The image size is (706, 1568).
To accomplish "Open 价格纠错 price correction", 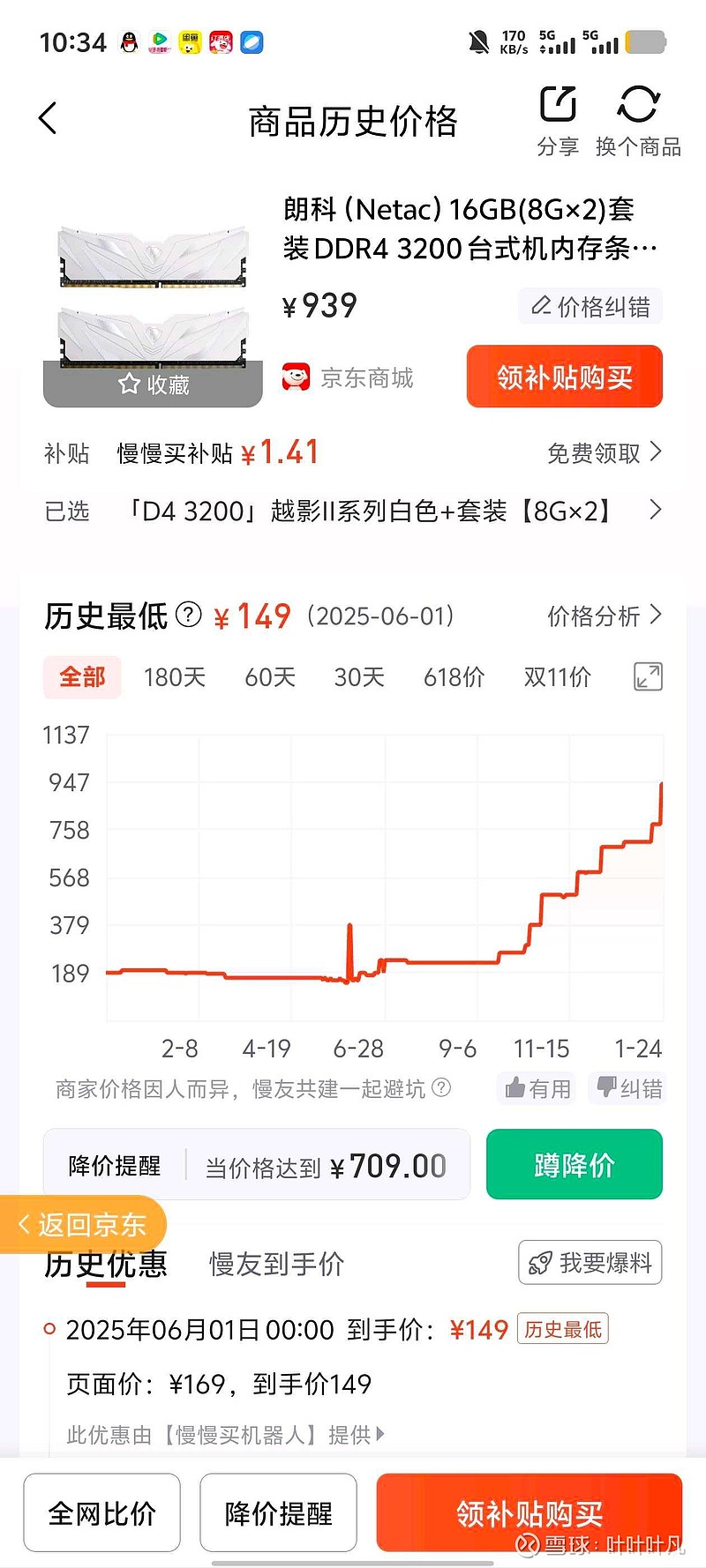I will [590, 306].
